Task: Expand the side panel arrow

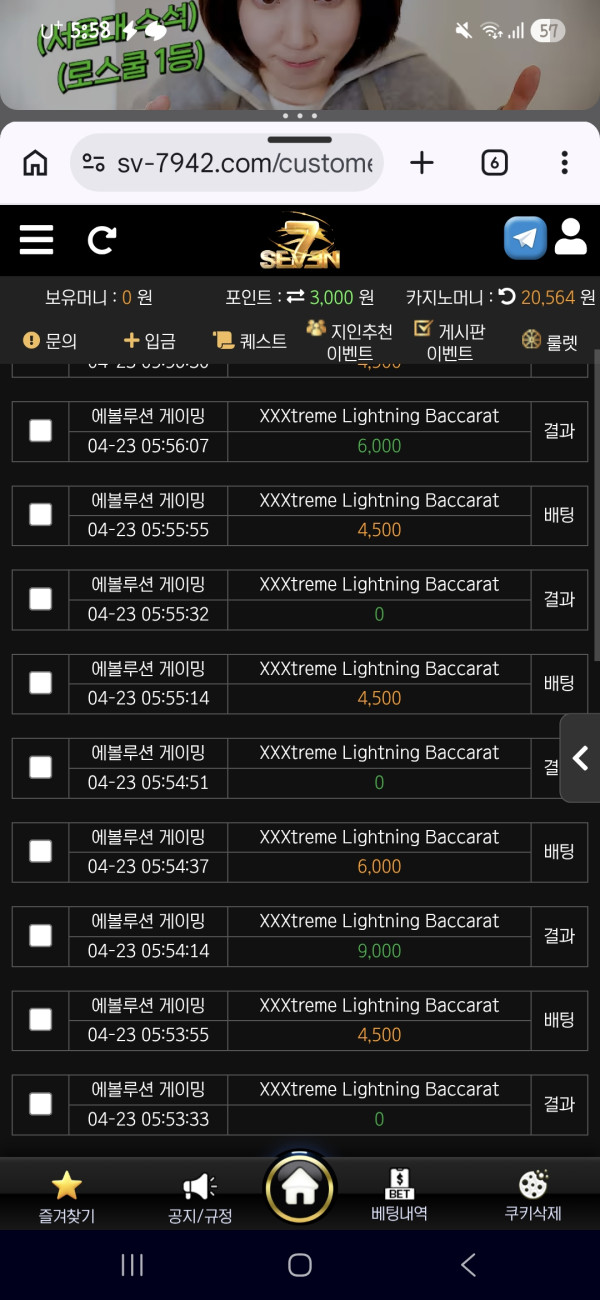Action: tap(580, 759)
